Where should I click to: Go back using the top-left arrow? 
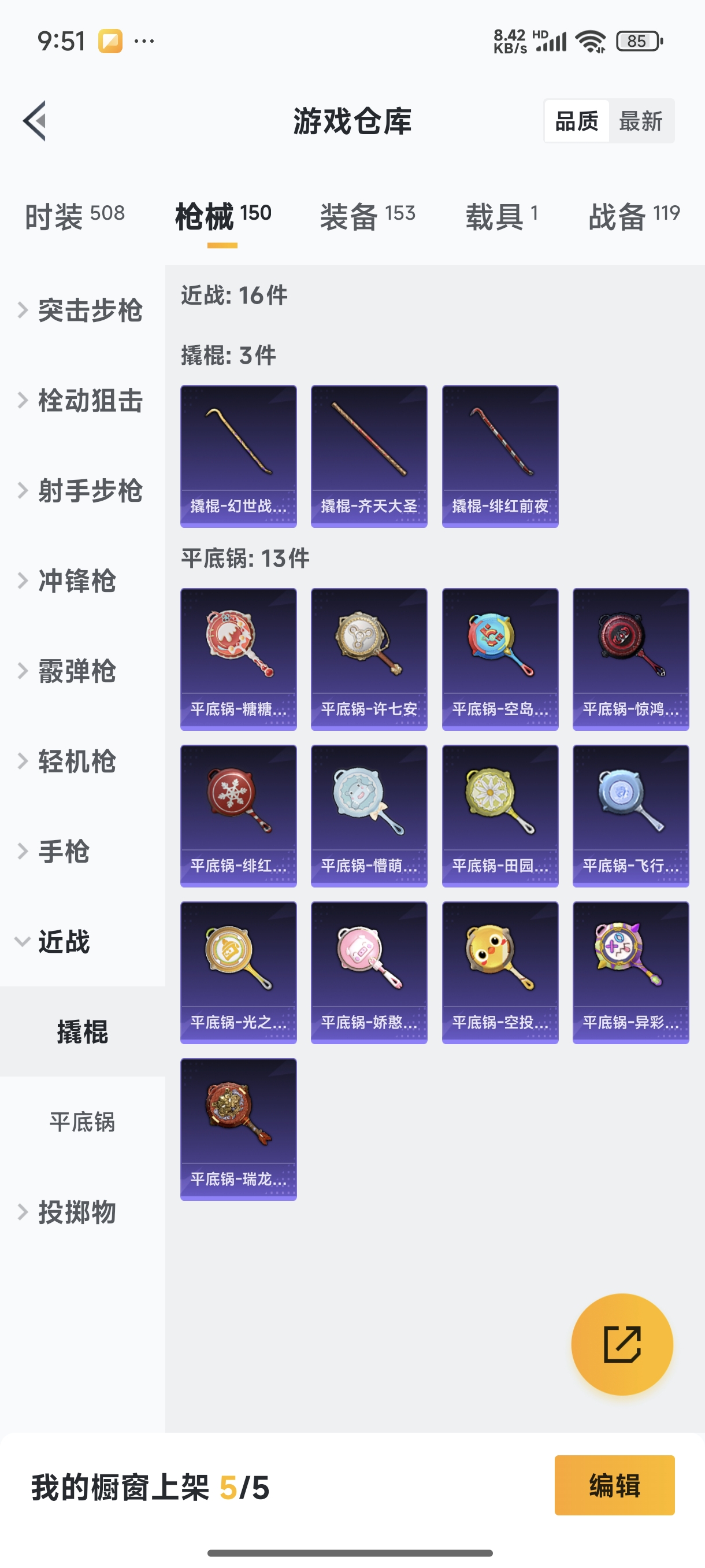tap(35, 120)
